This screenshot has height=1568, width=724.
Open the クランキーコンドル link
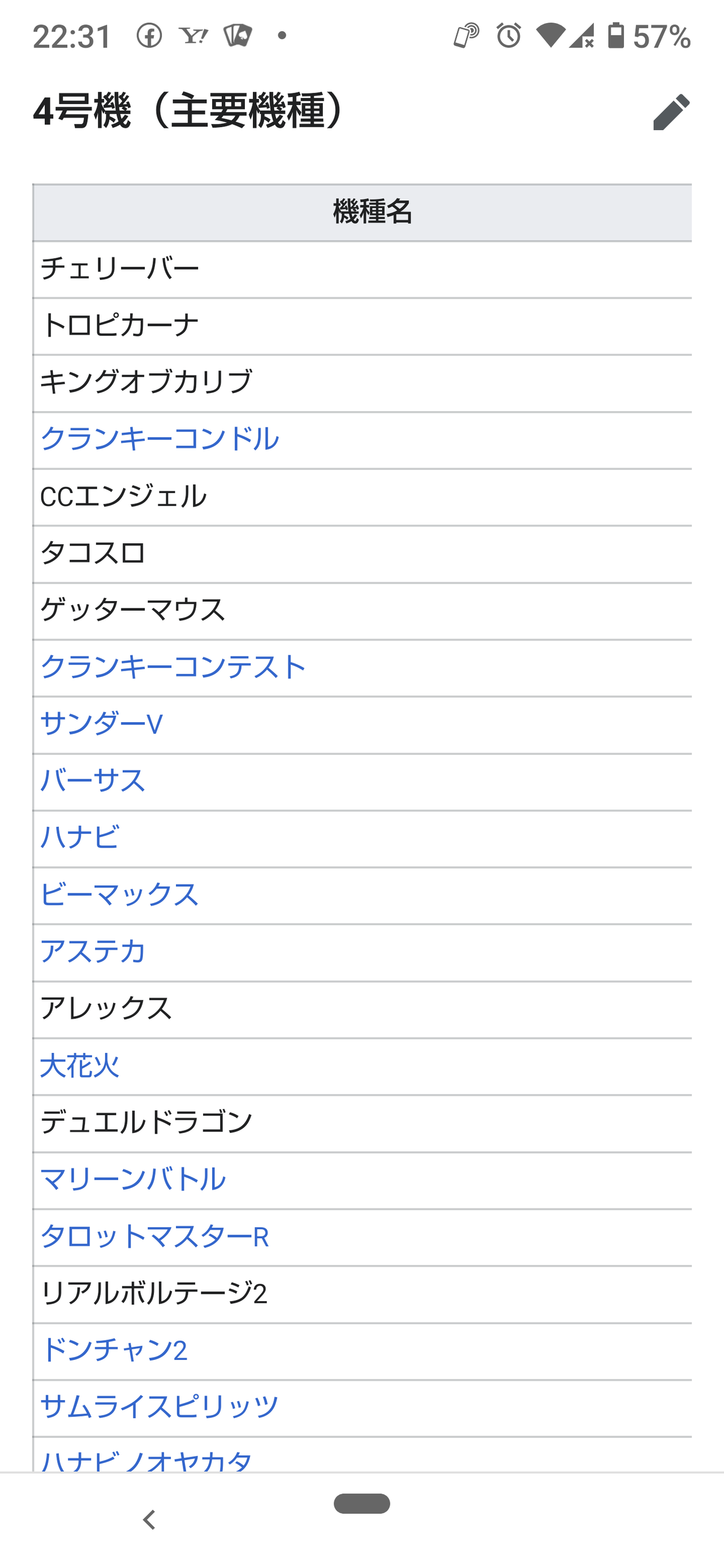[x=160, y=439]
